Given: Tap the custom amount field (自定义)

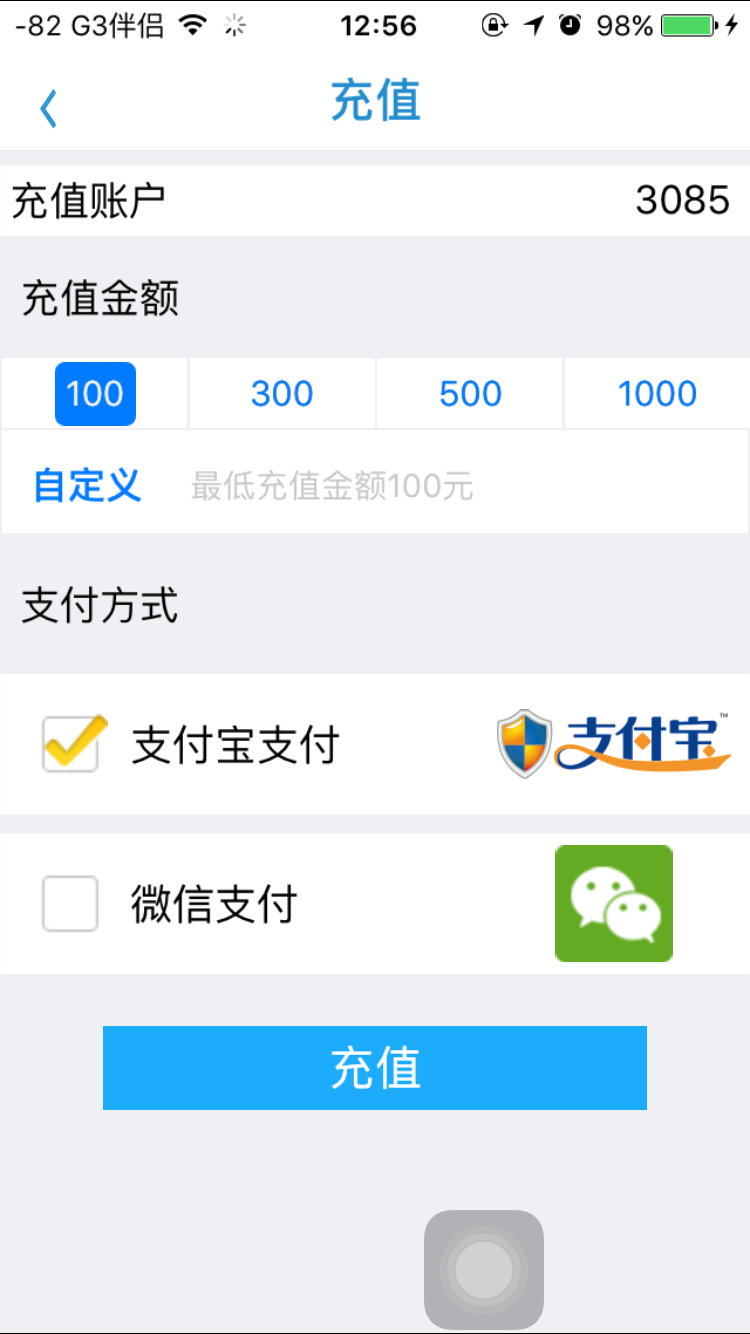Looking at the screenshot, I should coord(330,487).
